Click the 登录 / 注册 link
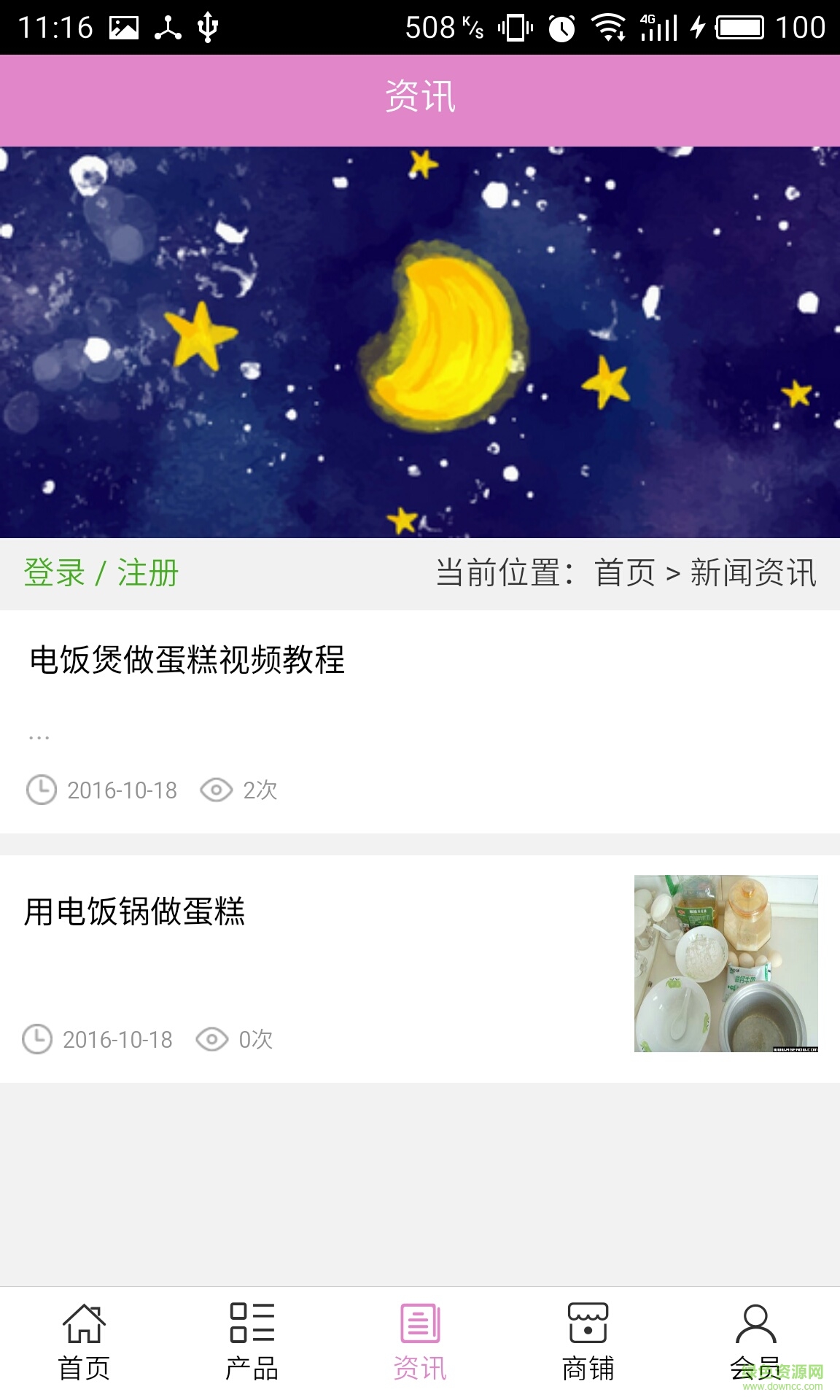Viewport: 840px width, 1400px height. 101,574
